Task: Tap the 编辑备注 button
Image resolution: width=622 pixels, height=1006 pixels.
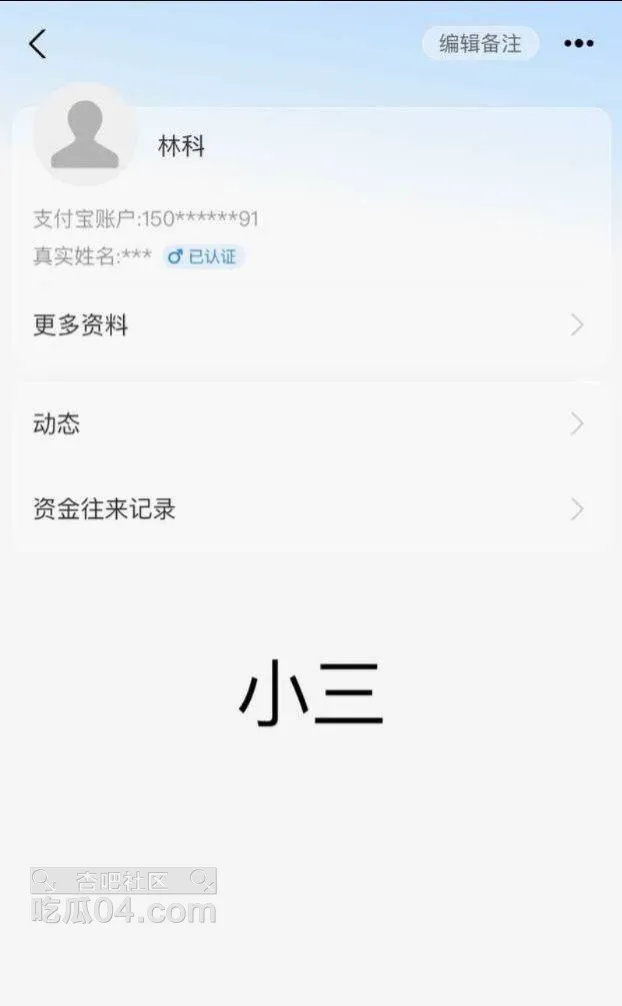Action: [480, 43]
